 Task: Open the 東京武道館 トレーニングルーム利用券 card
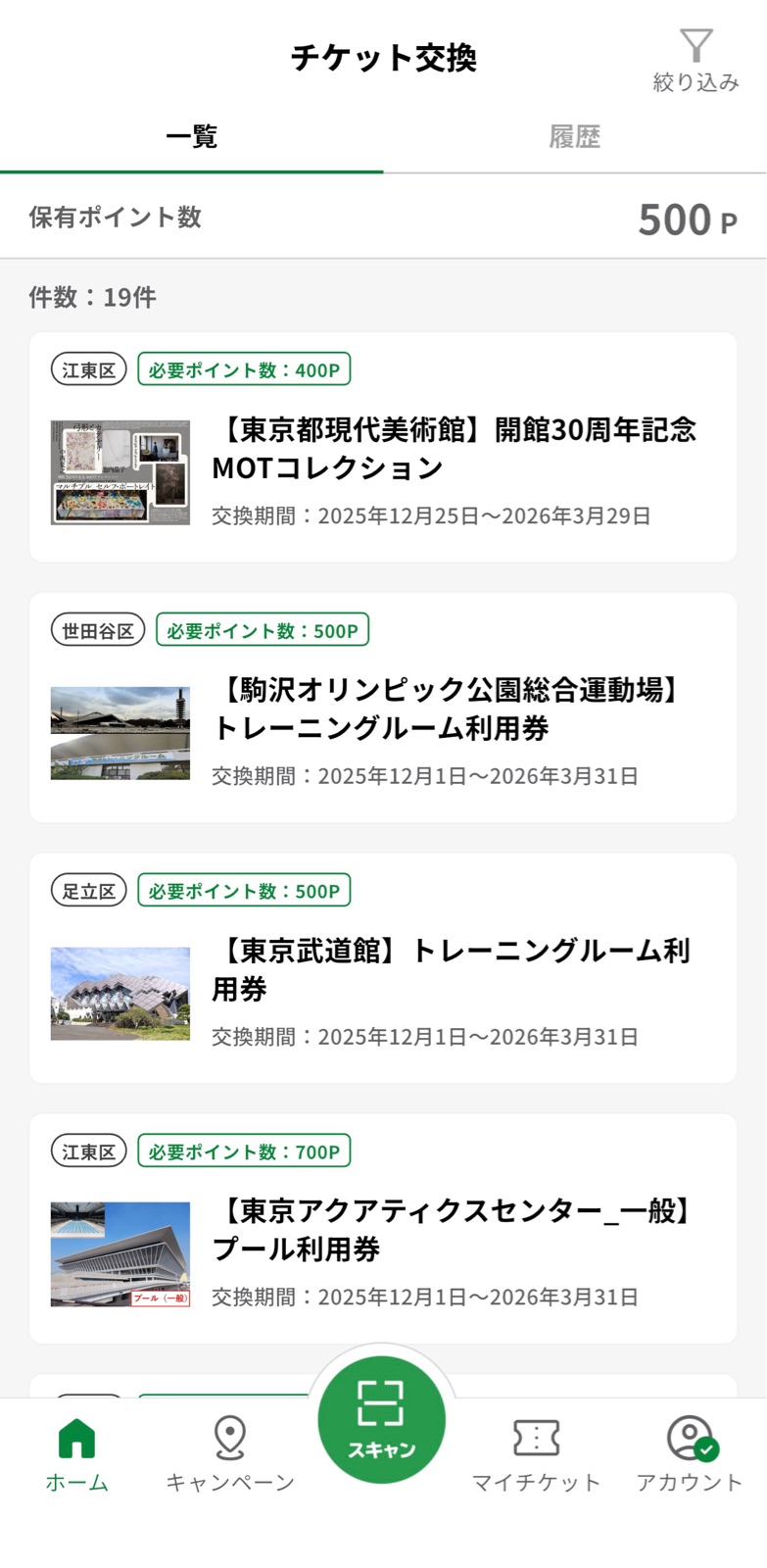point(383,968)
